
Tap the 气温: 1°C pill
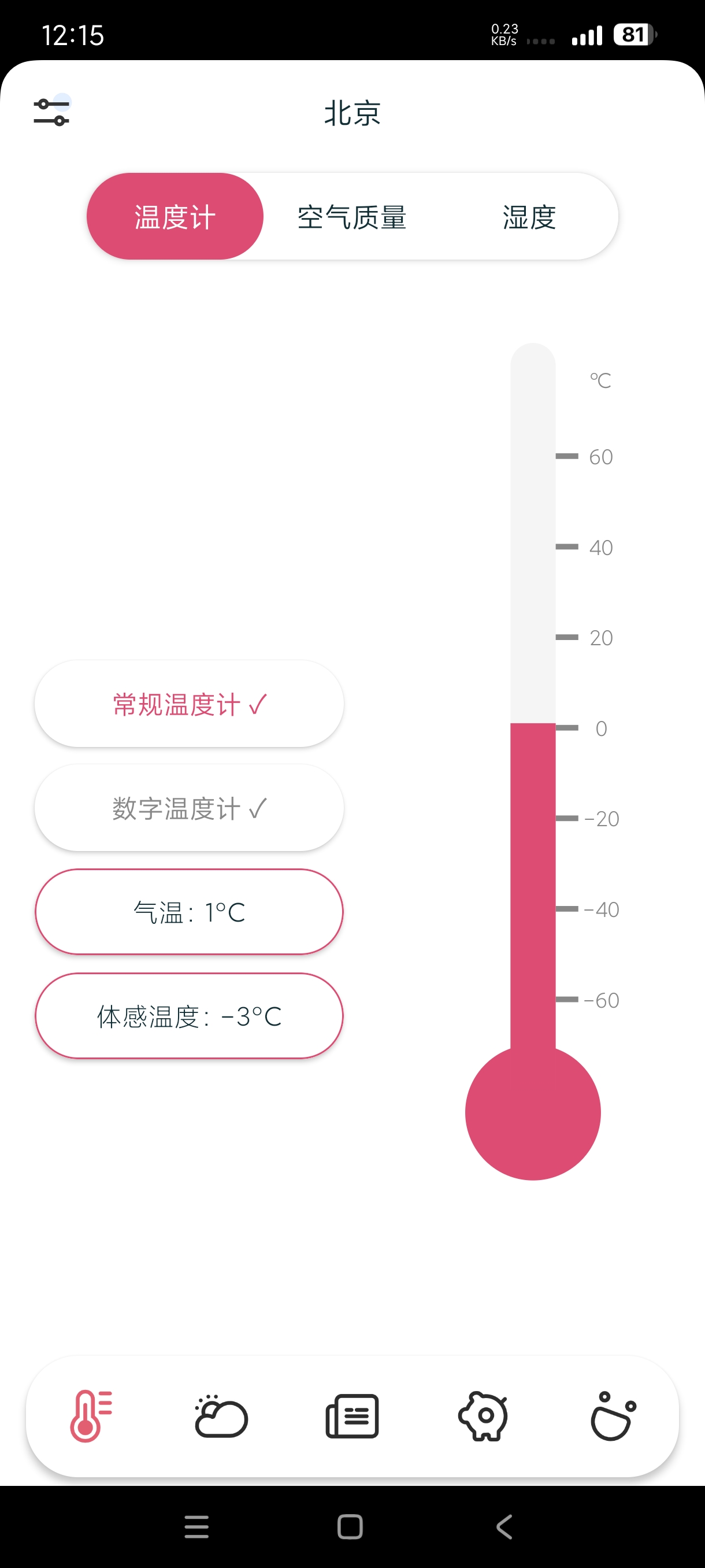(189, 912)
